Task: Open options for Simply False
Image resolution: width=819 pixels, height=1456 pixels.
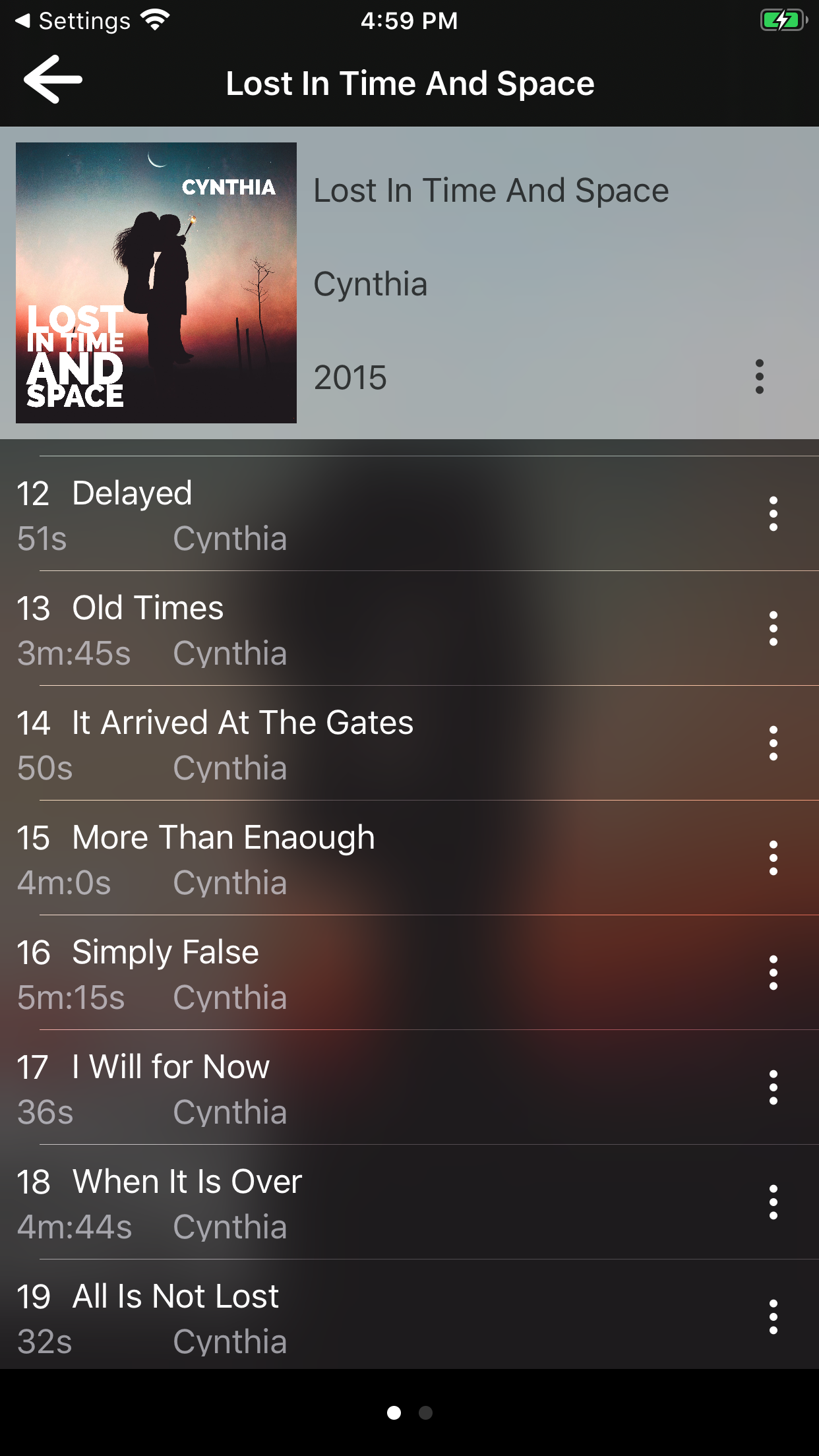Action: [773, 973]
